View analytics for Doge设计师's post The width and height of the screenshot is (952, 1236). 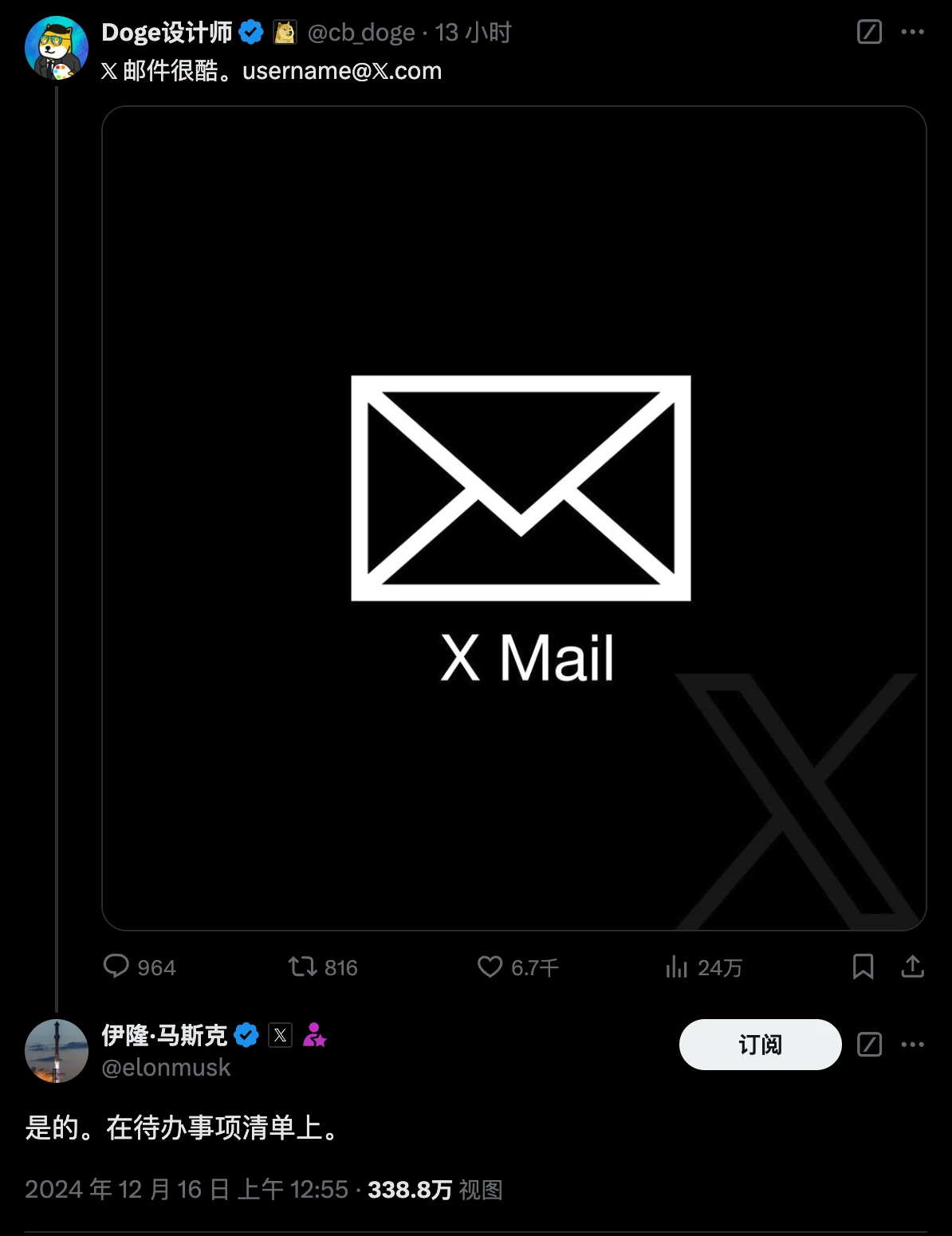pos(676,966)
